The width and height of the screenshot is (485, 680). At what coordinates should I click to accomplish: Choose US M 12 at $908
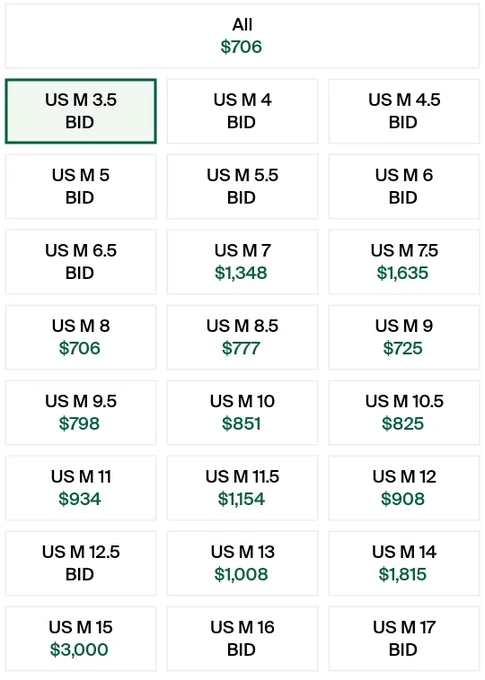(x=404, y=488)
